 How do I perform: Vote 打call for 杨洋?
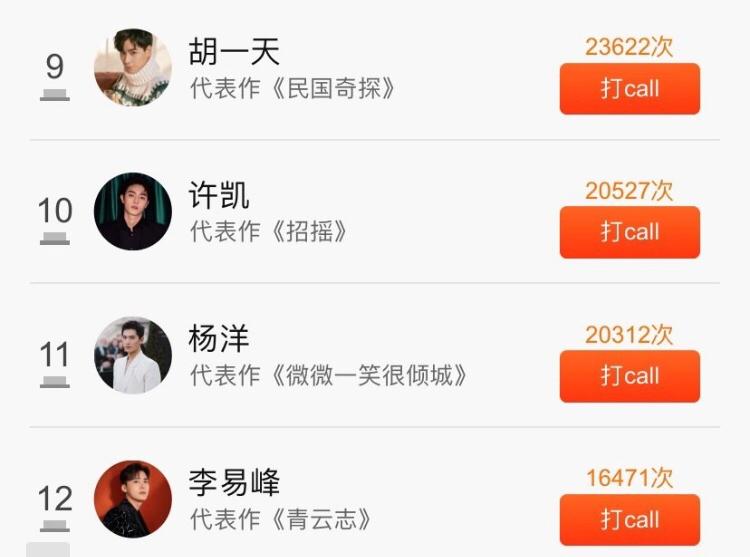[x=629, y=376]
